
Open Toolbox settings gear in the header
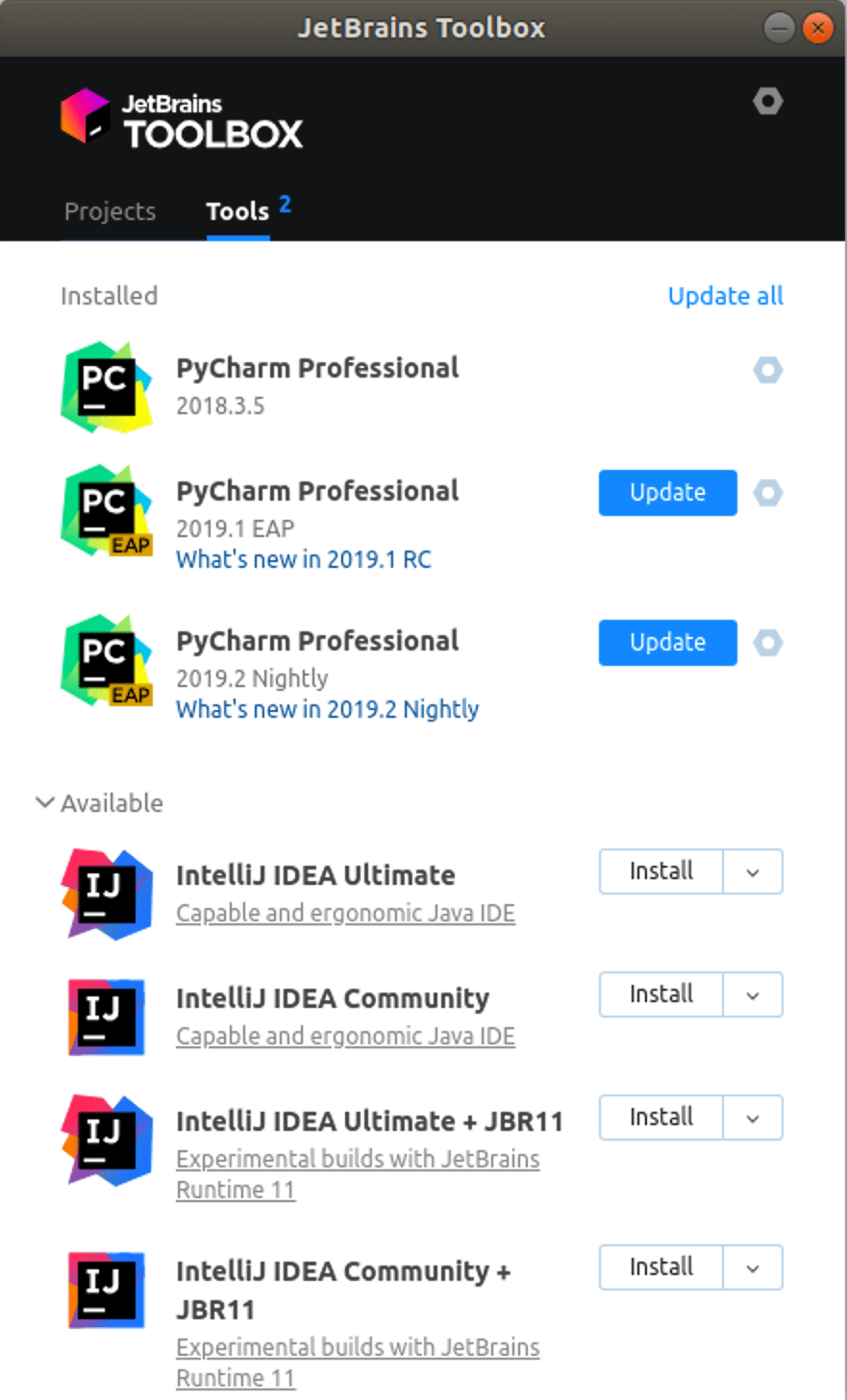[x=767, y=101]
